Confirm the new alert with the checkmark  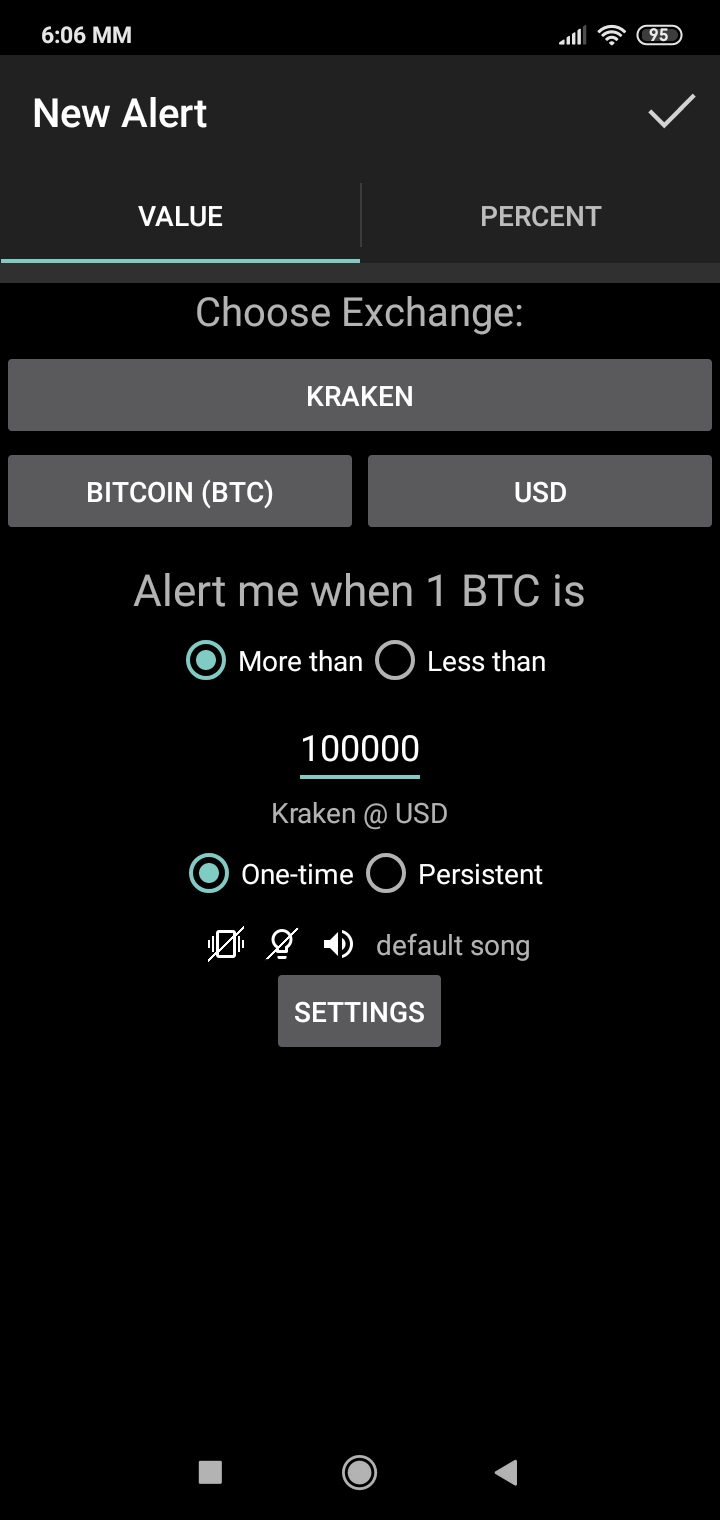pos(672,112)
